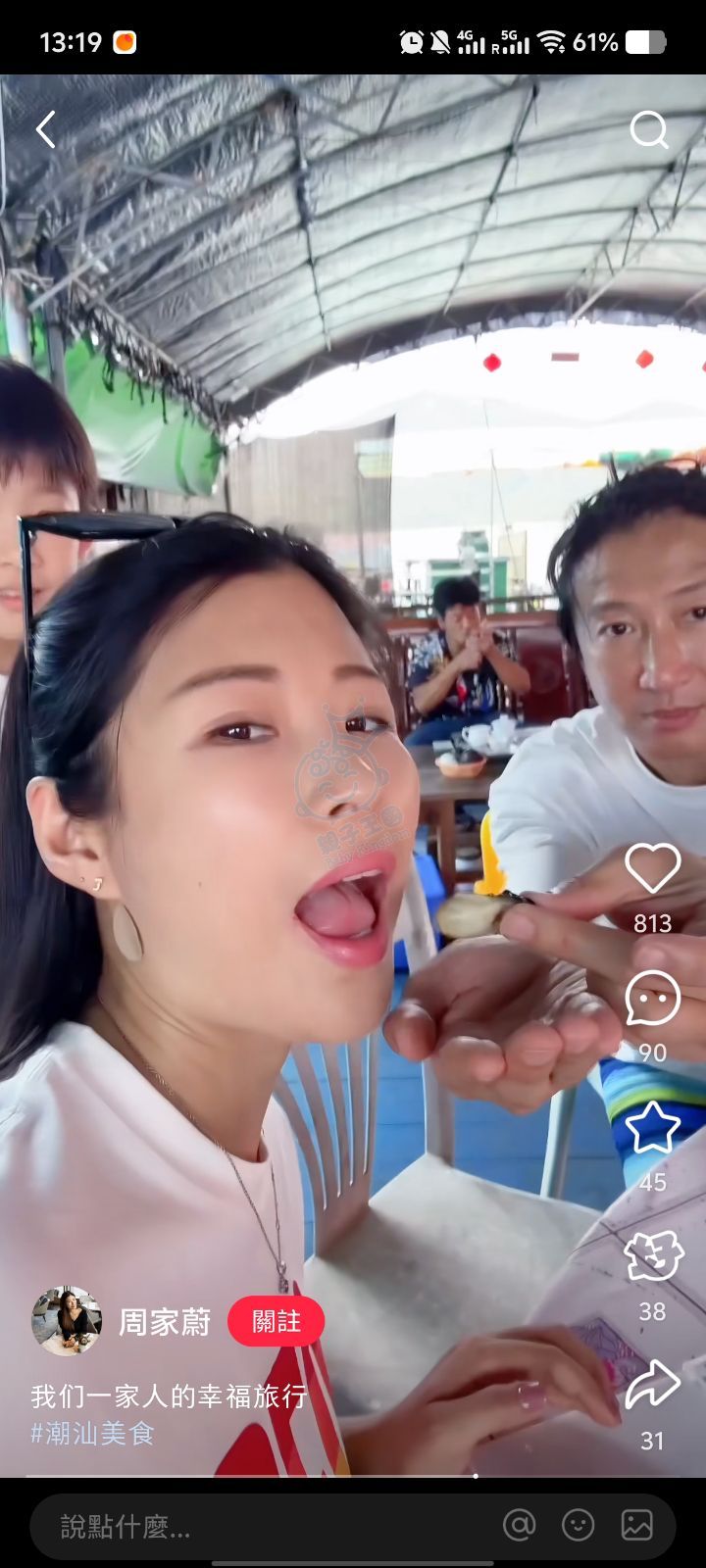Like this video with the heart icon
This screenshot has width=706, height=1568.
tap(652, 868)
